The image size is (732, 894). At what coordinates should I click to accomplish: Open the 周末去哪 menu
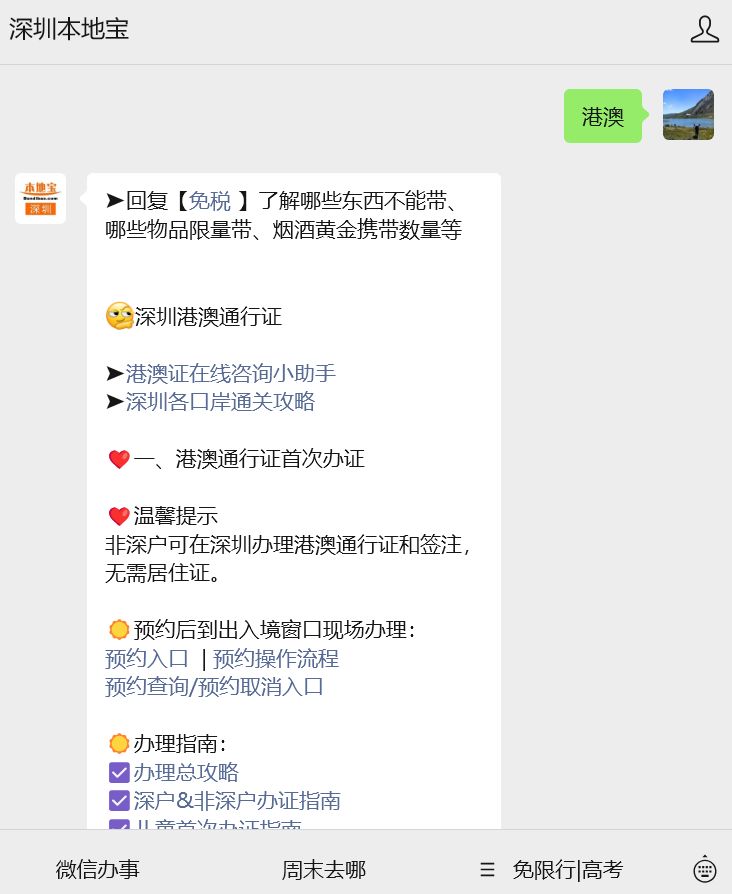[323, 870]
